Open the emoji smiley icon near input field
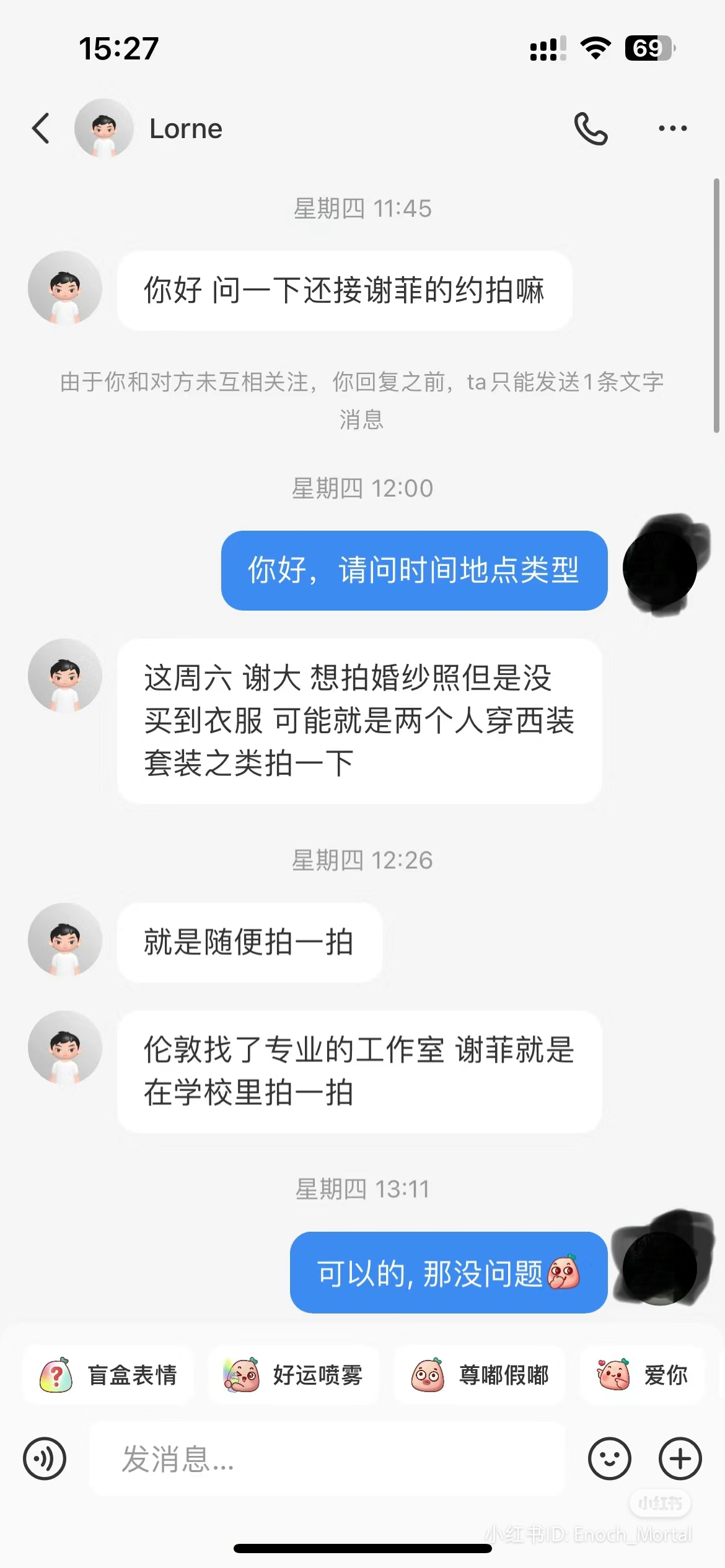Viewport: 725px width, 1568px height. pos(610,1459)
